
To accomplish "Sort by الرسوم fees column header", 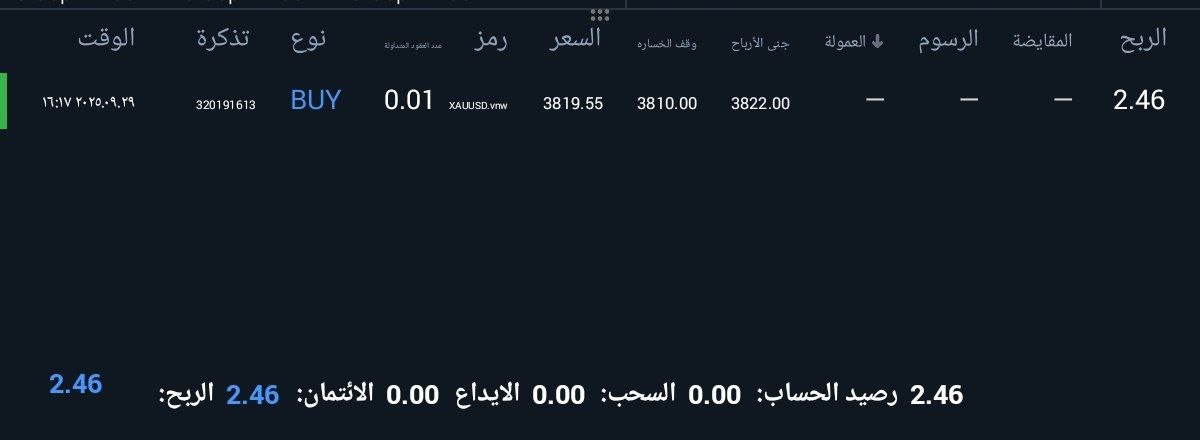I will click(x=948, y=41).
